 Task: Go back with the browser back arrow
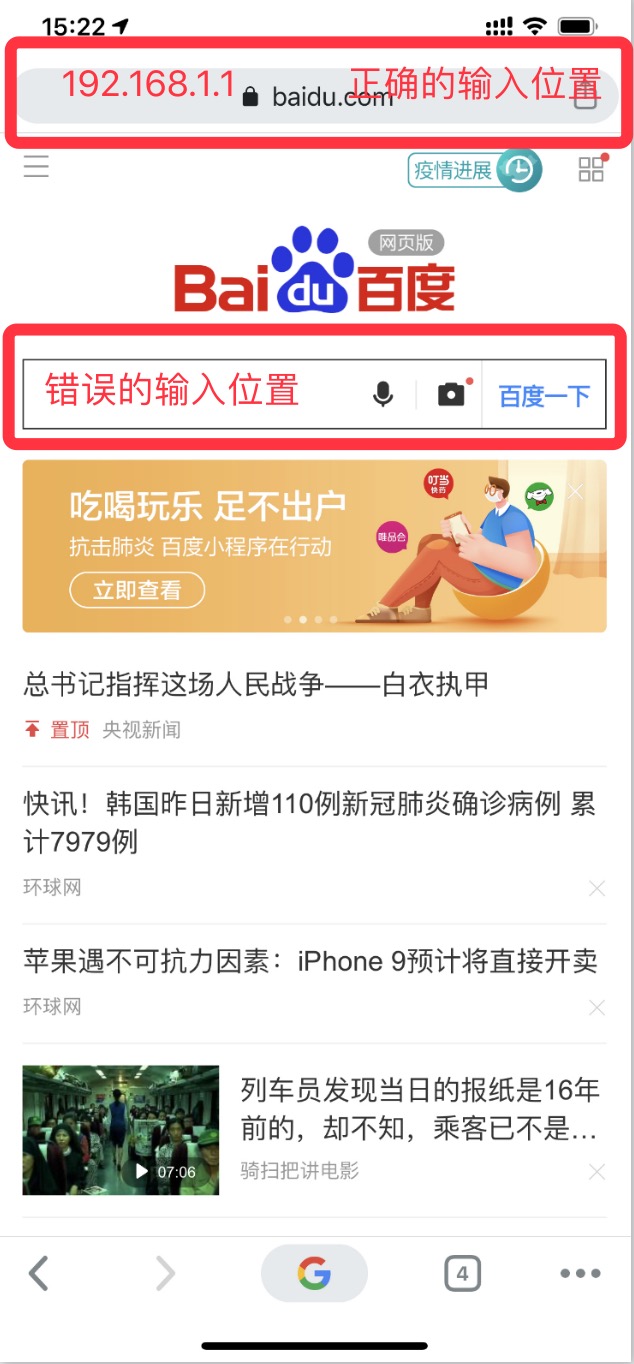click(x=38, y=1273)
